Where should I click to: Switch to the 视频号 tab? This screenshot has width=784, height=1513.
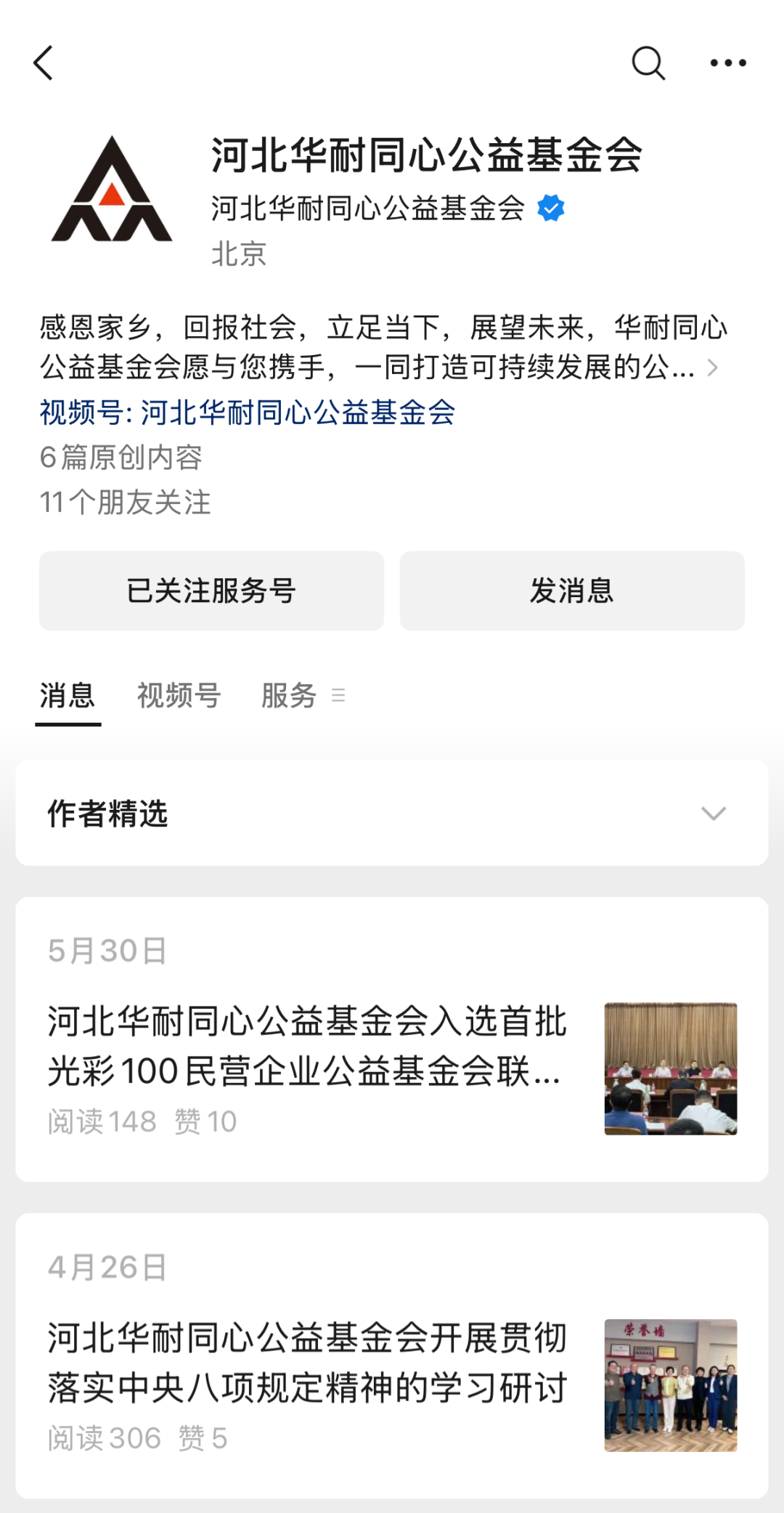coord(179,695)
